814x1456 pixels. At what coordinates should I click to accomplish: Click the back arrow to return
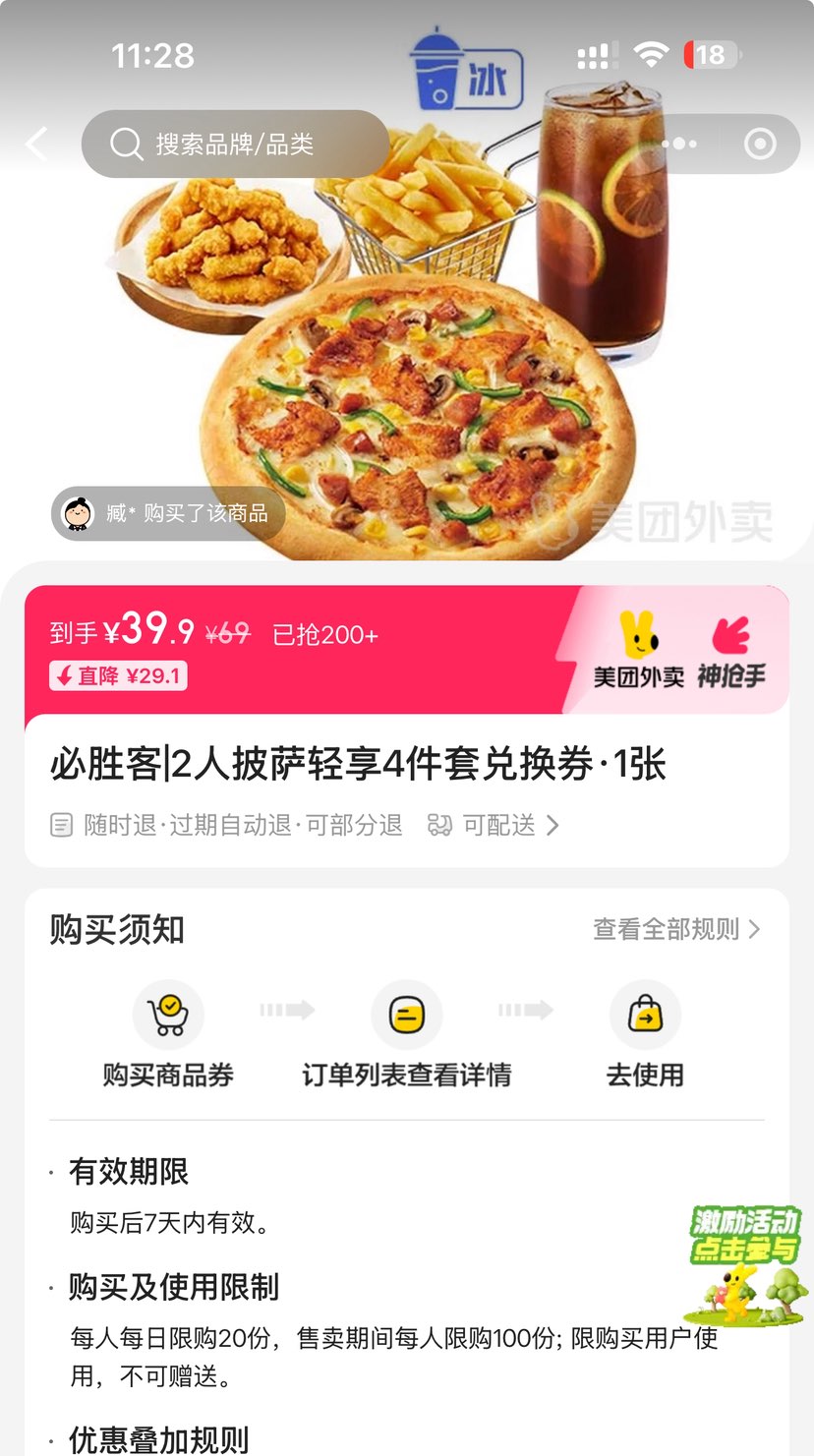pos(36,144)
